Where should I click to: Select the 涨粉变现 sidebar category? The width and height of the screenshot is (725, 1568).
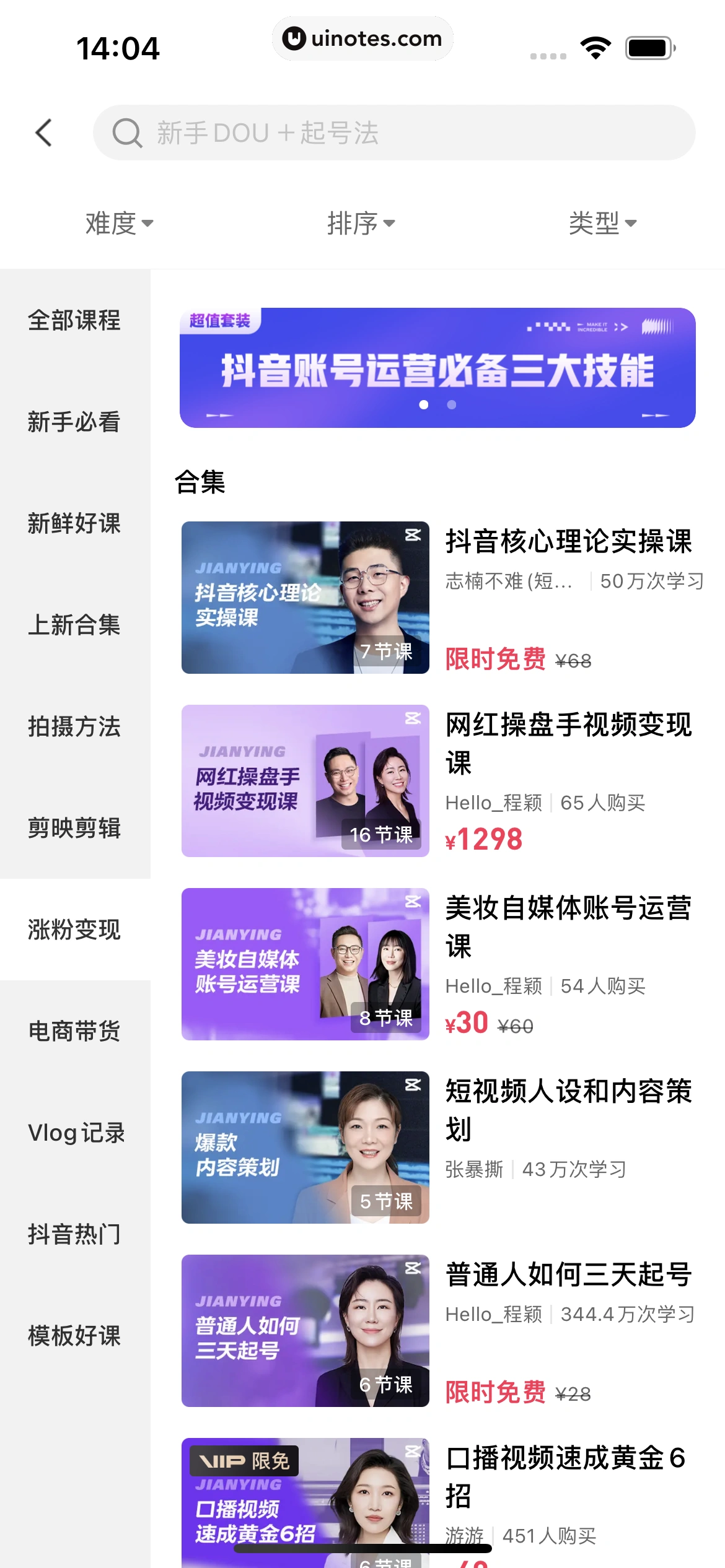pyautogui.click(x=74, y=930)
